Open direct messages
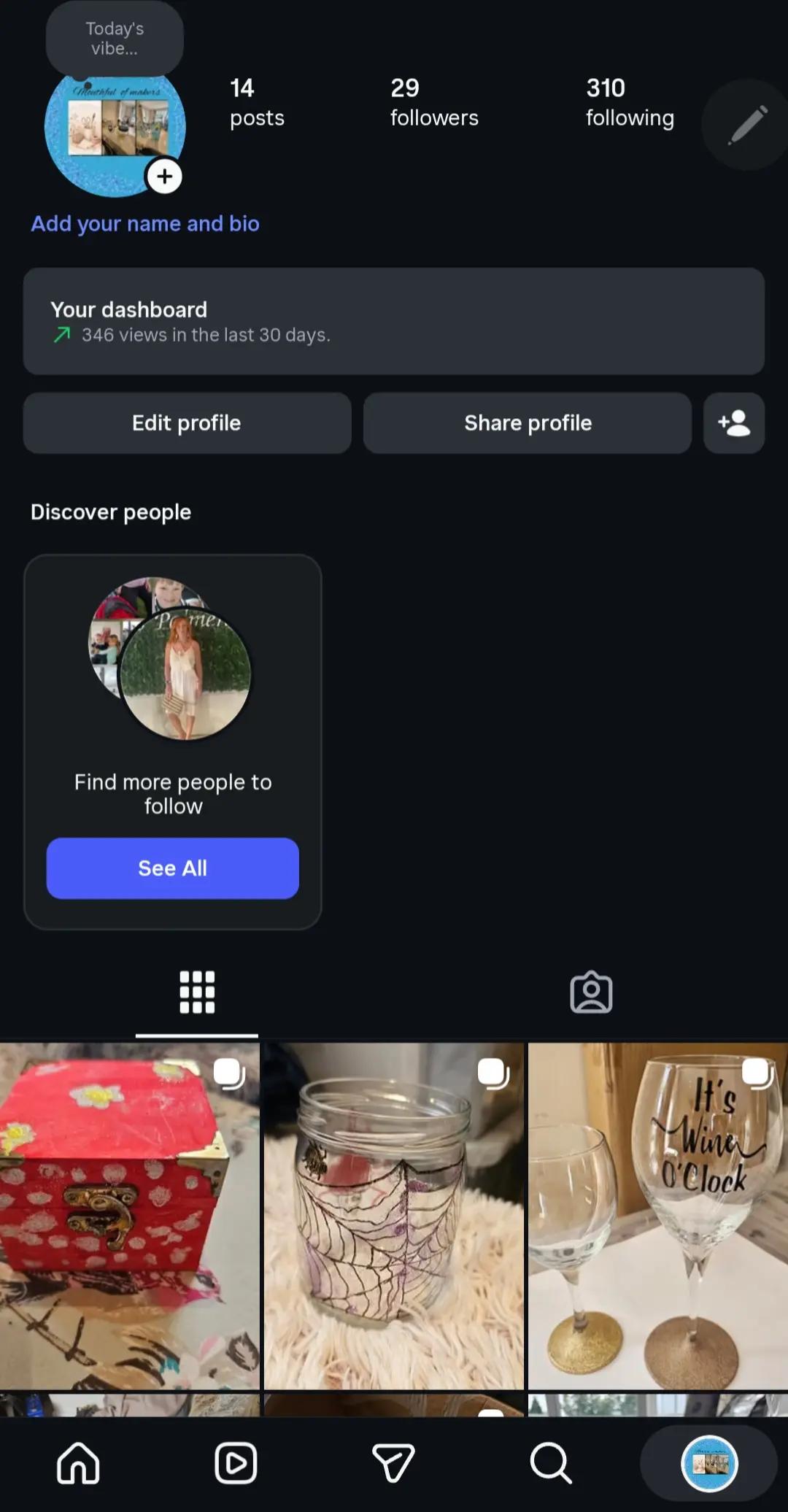The image size is (788, 1512). 393,1463
